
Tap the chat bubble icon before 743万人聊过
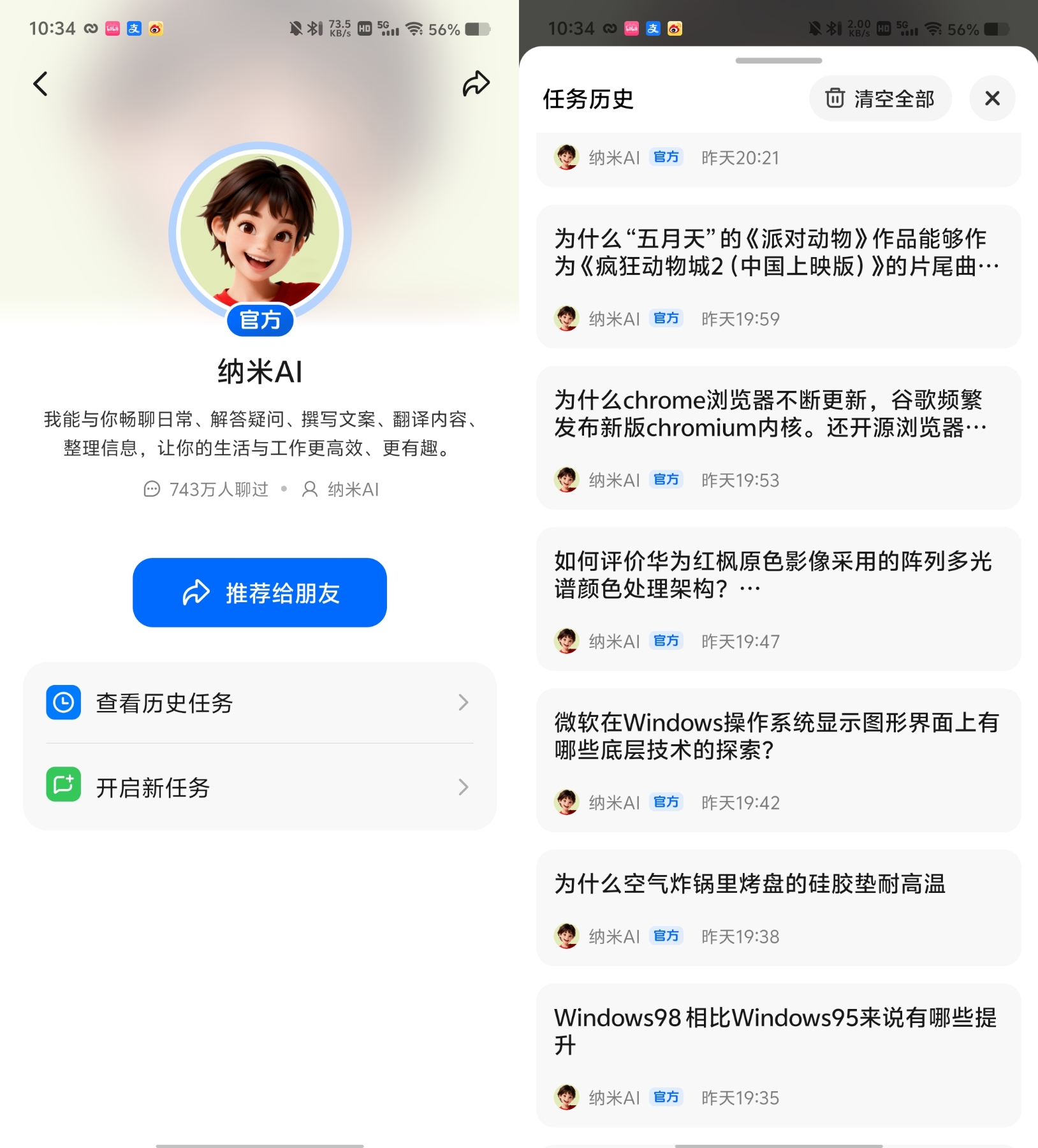tap(151, 489)
